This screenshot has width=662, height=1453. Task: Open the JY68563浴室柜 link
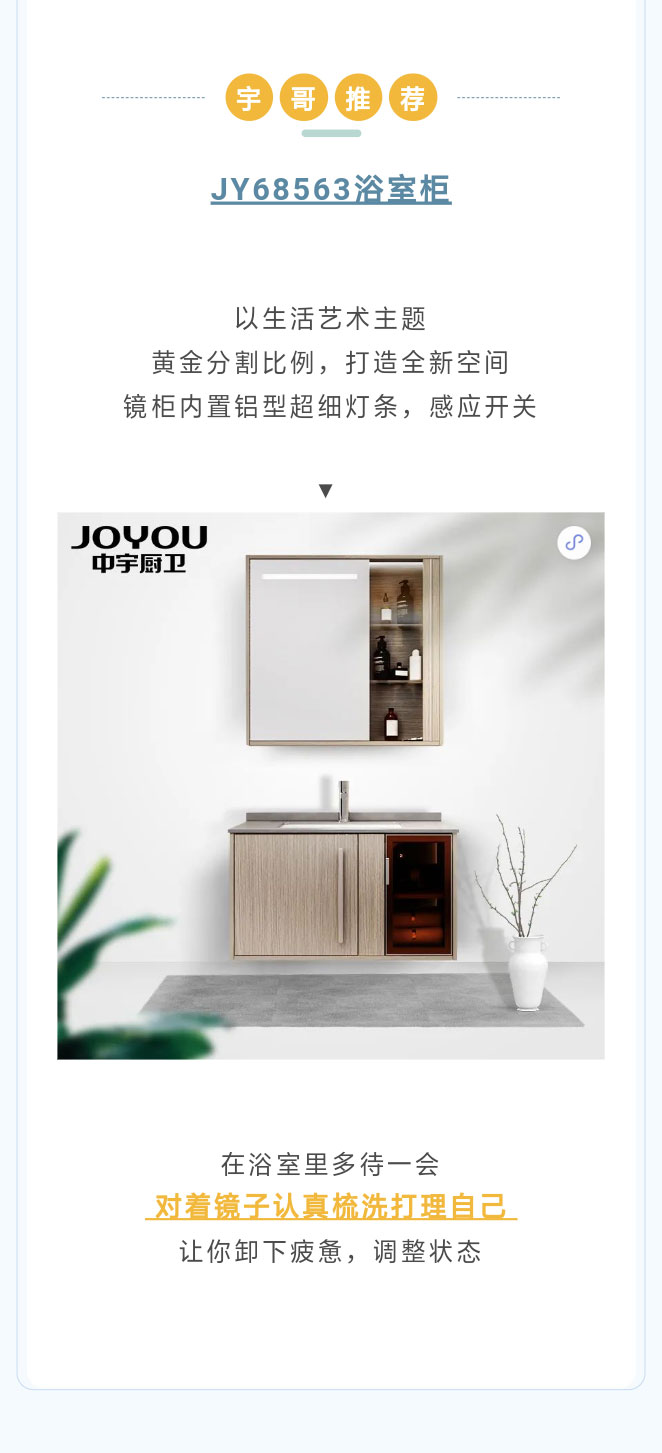330,189
